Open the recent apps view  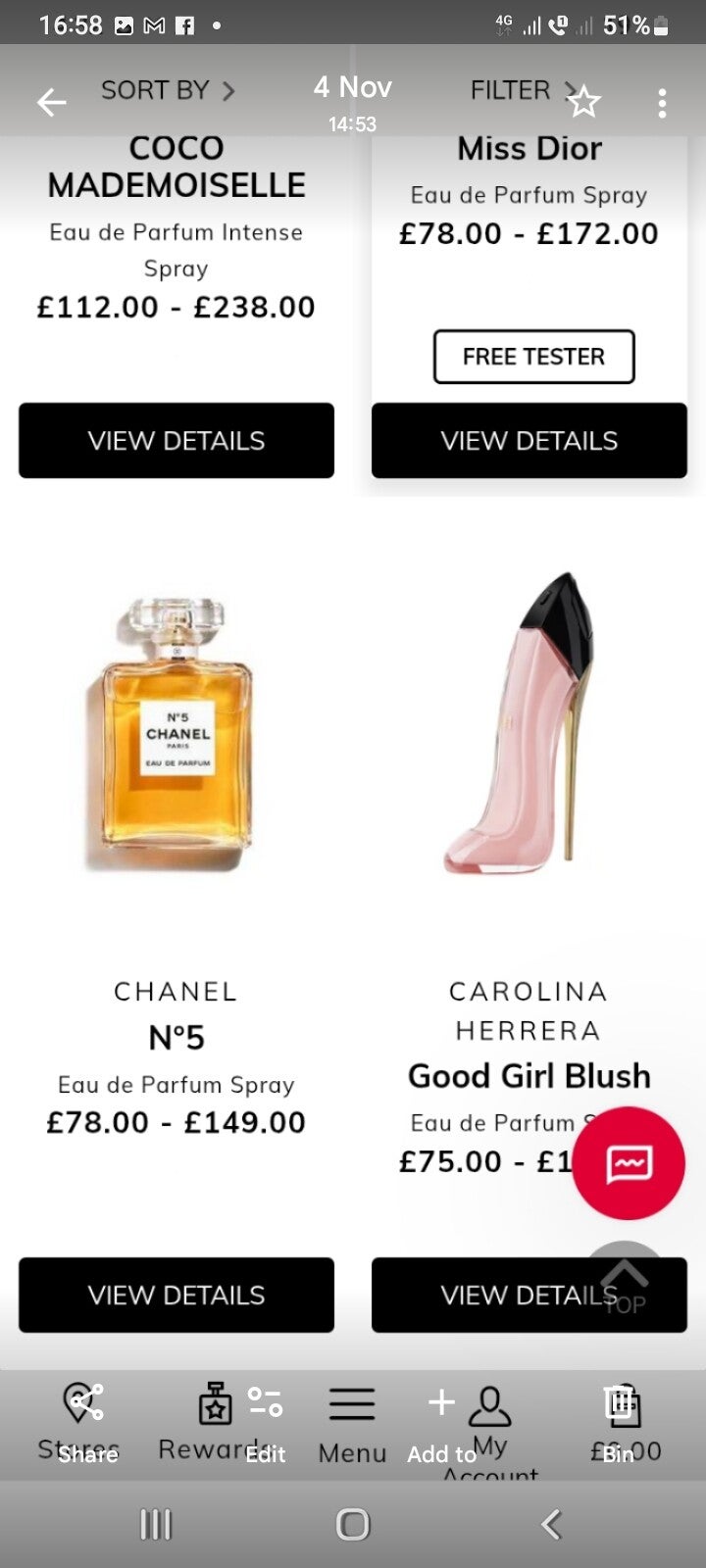(155, 1524)
